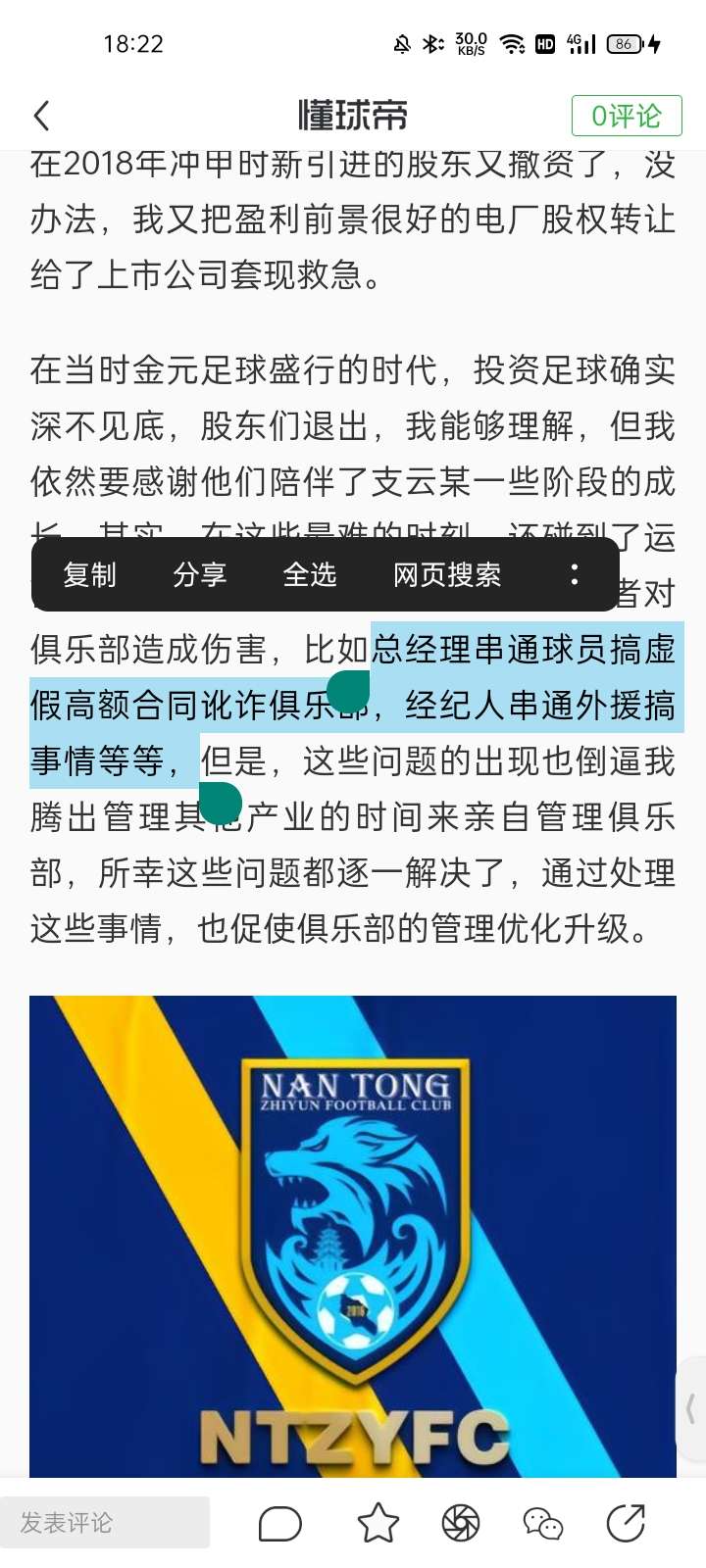Open the comments bubble icon
706x1568 pixels.
[279, 1524]
